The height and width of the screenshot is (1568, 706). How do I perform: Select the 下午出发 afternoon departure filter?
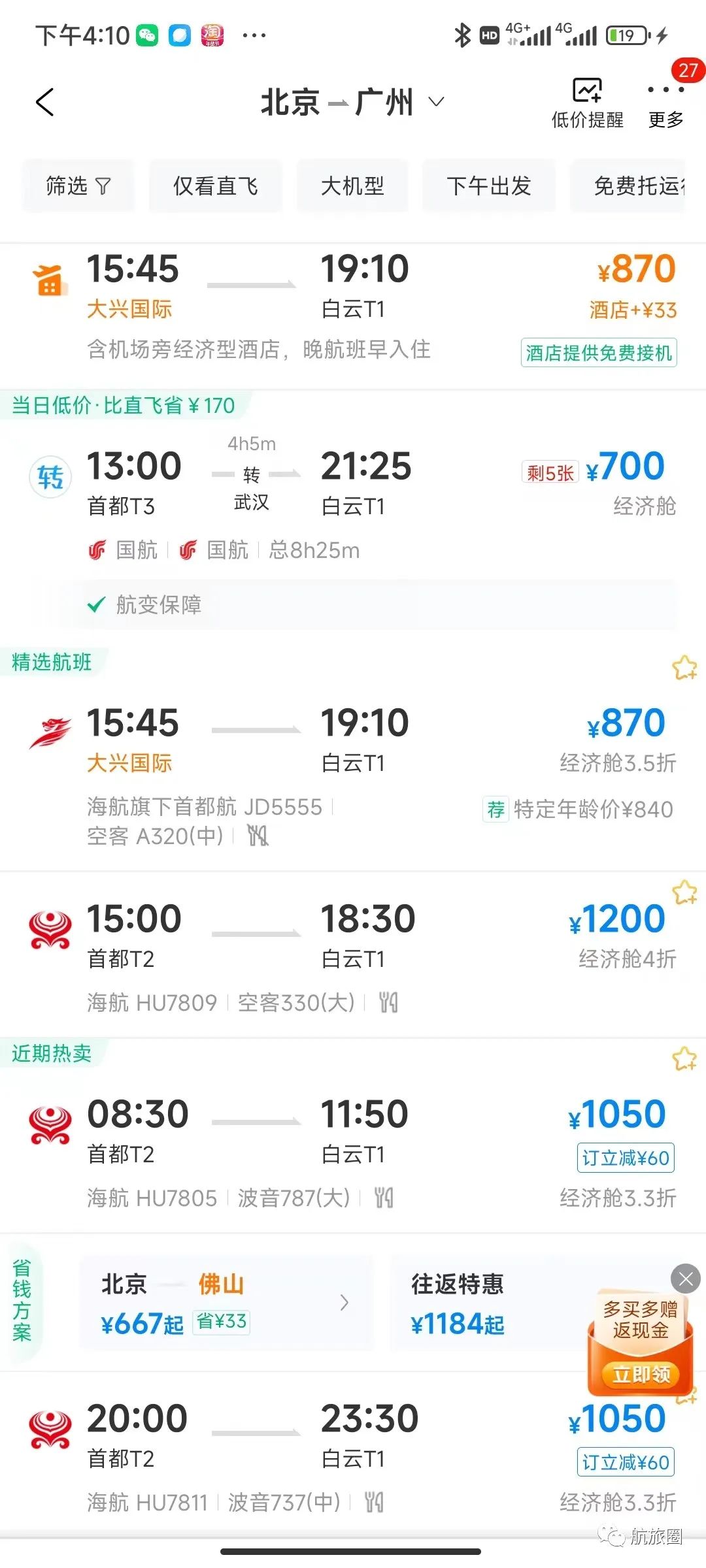pos(489,186)
